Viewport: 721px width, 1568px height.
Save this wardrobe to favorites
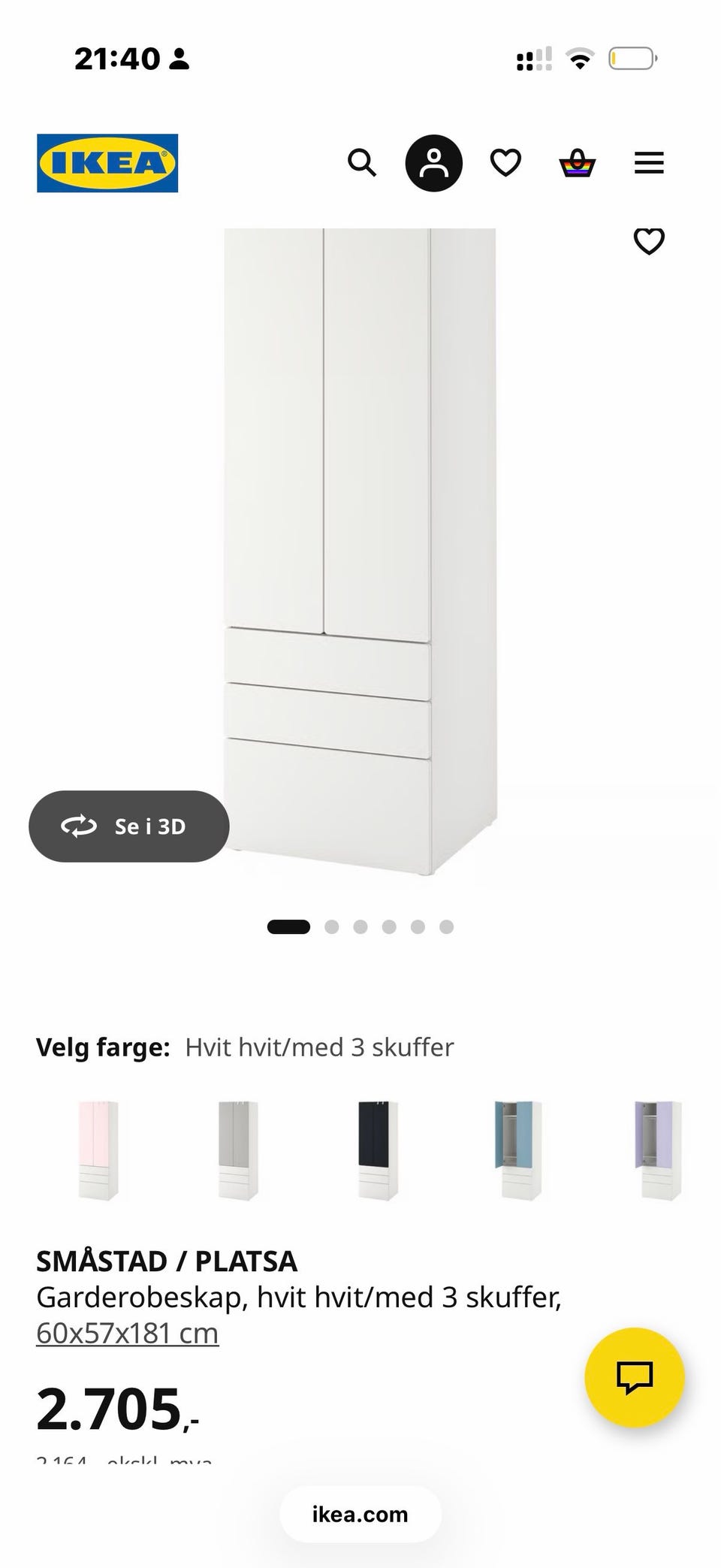[649, 241]
